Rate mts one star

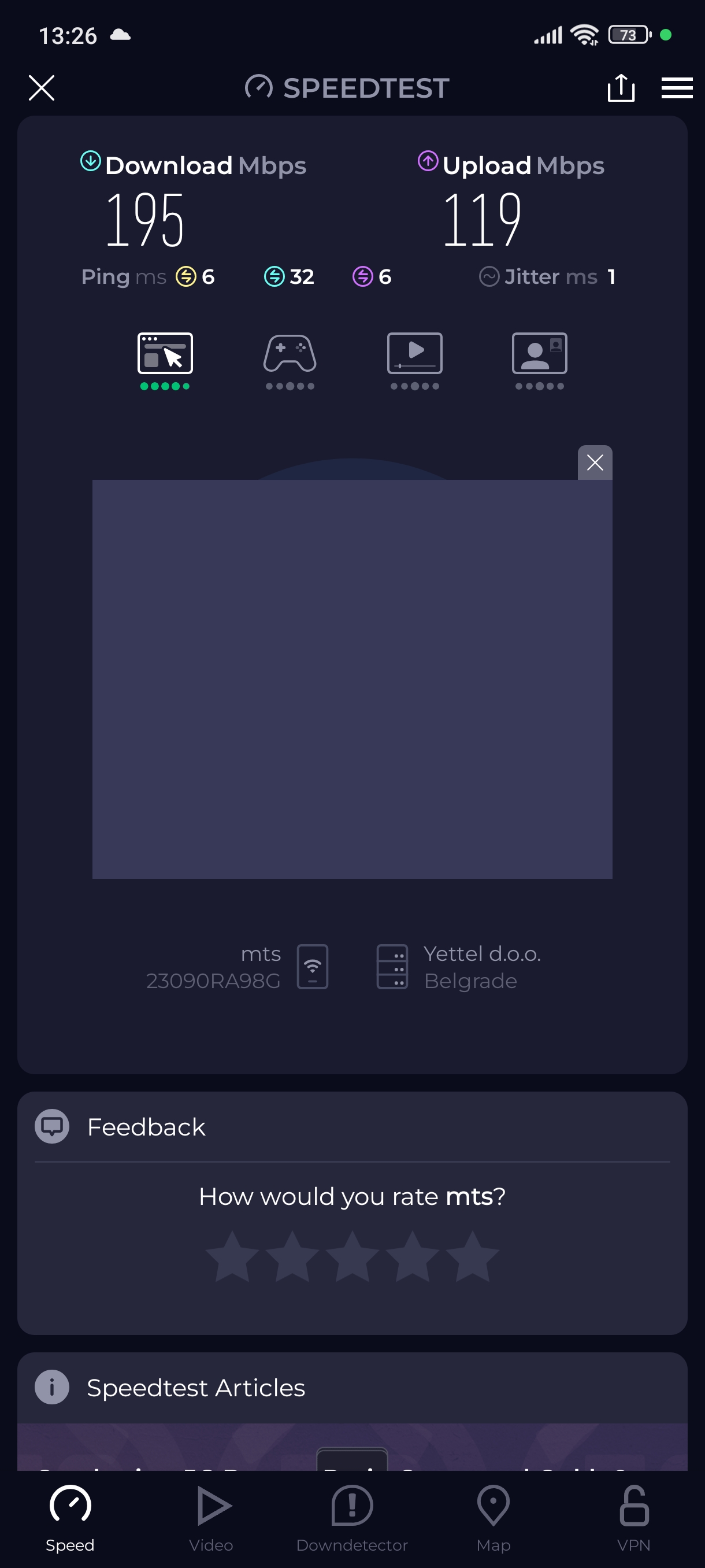pos(232,1256)
